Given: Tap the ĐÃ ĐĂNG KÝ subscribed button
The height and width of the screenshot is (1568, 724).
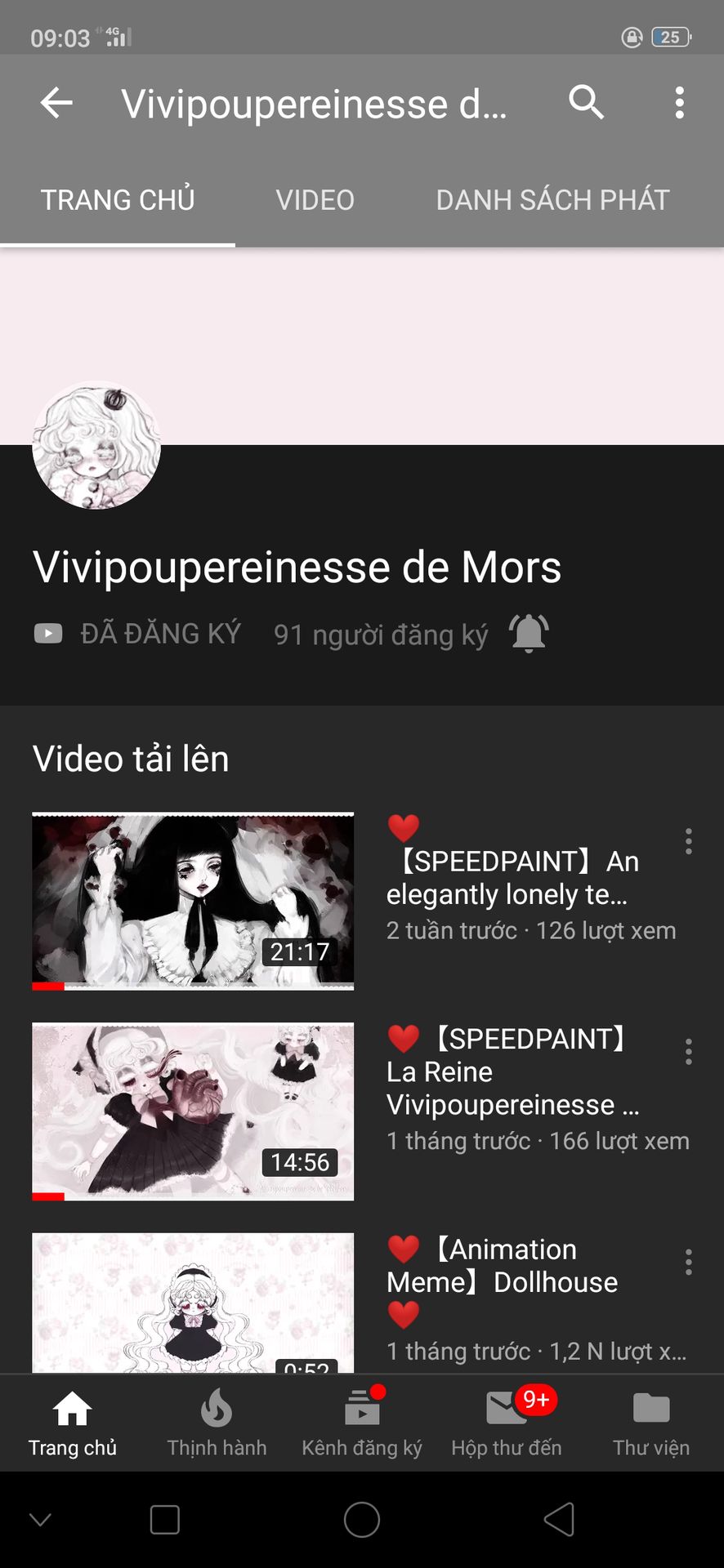Looking at the screenshot, I should 137,634.
